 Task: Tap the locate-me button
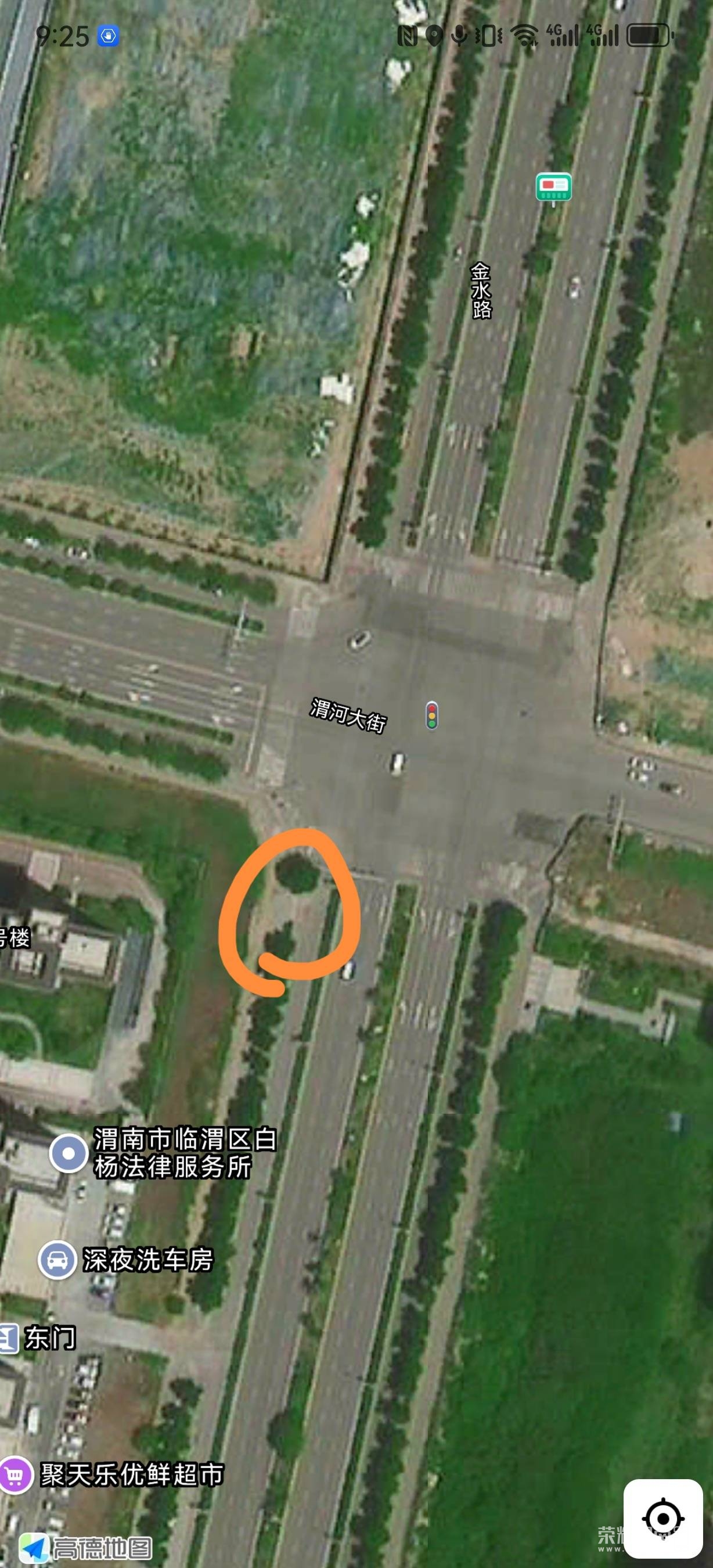pyautogui.click(x=663, y=1519)
